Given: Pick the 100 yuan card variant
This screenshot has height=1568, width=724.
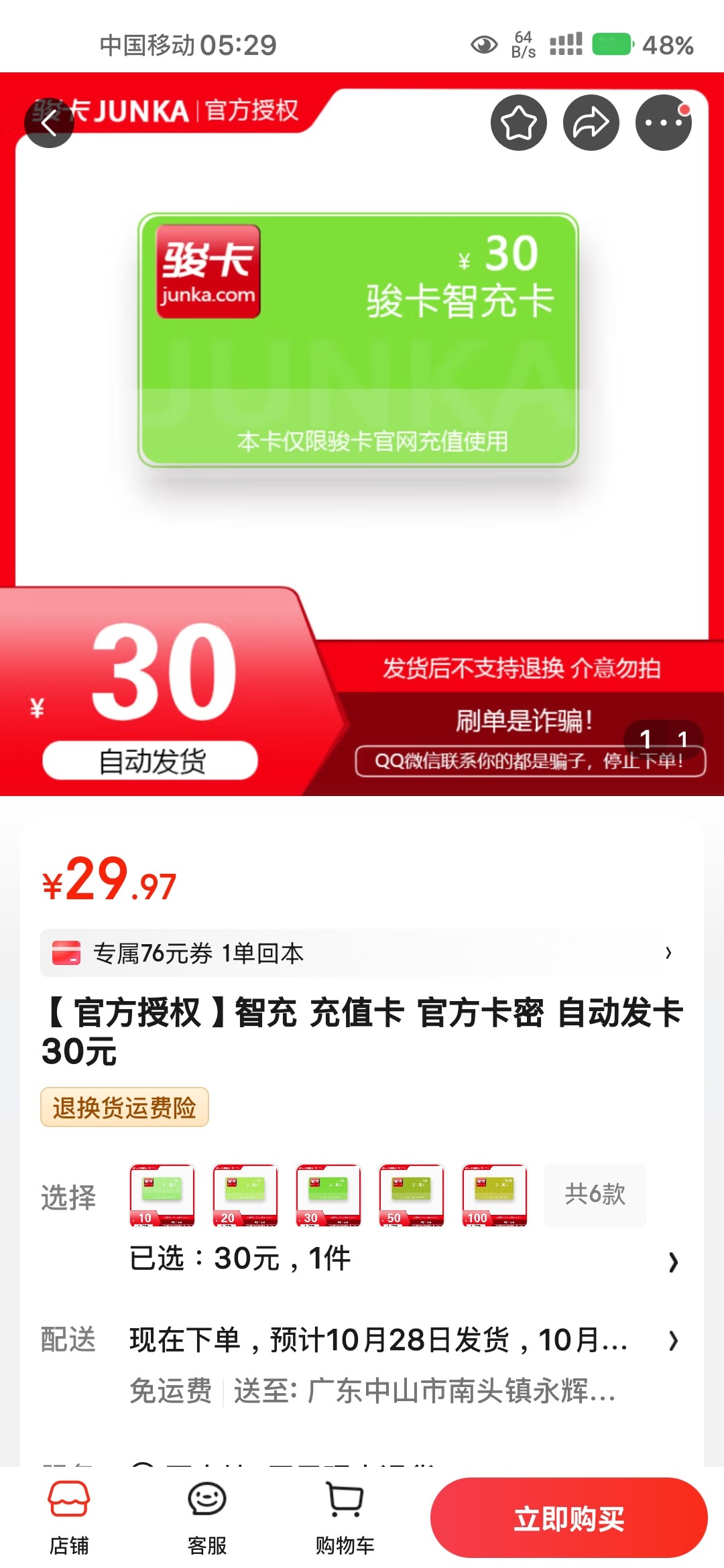Looking at the screenshot, I should point(495,1195).
